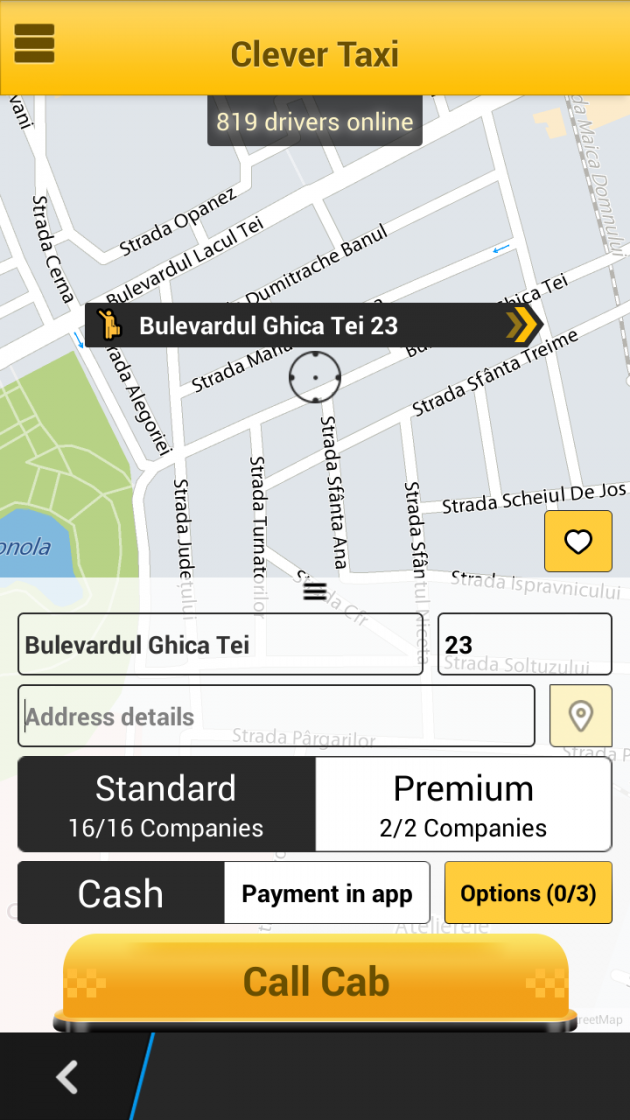The height and width of the screenshot is (1120, 630).
Task: Expand the panel drag handle
Action: [315, 591]
